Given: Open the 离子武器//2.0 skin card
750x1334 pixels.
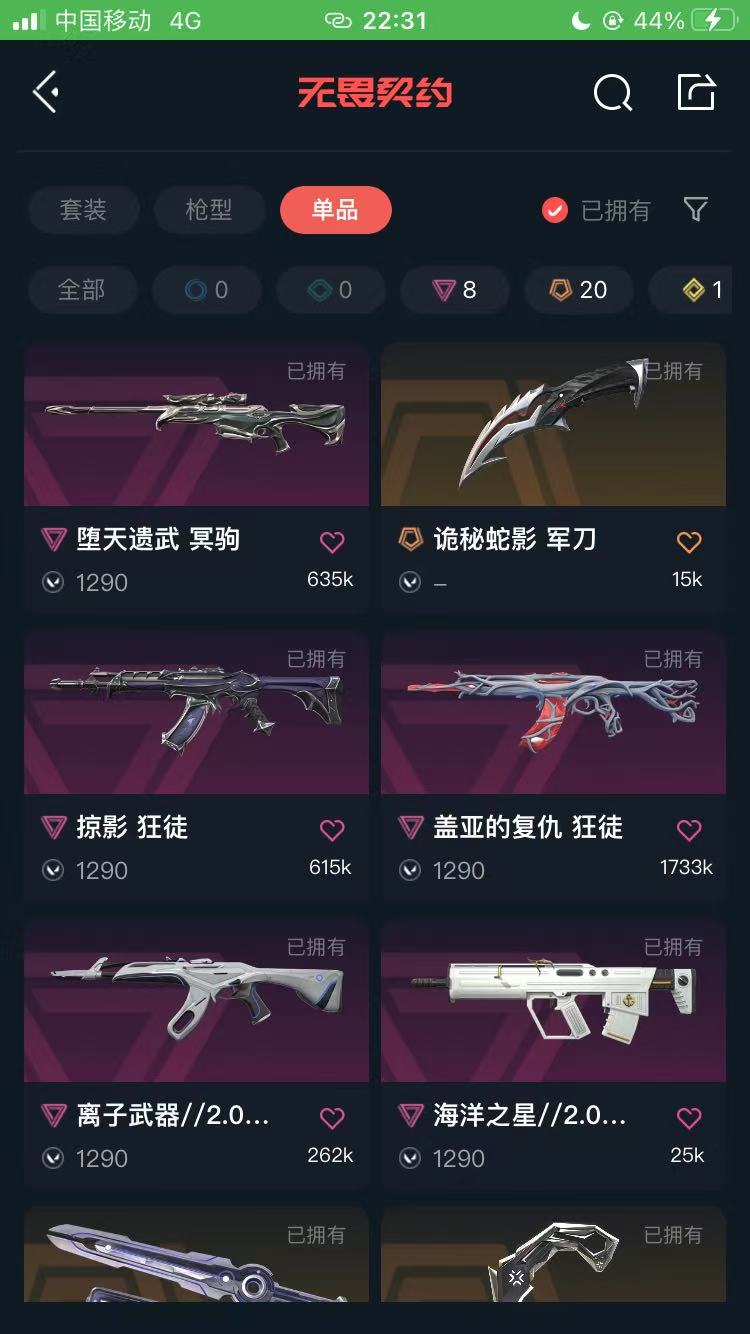Looking at the screenshot, I should pos(196,1000).
